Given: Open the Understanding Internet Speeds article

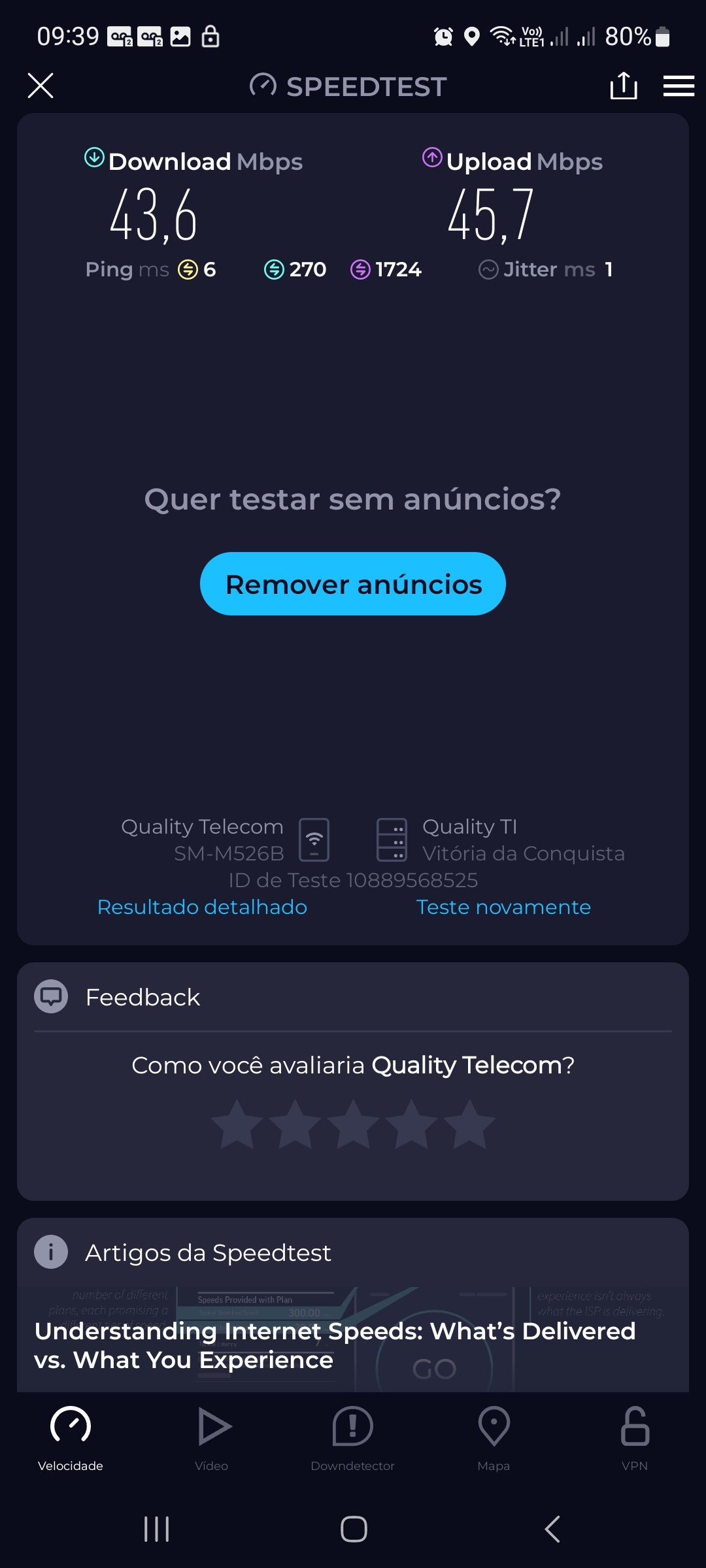Looking at the screenshot, I should (335, 1345).
